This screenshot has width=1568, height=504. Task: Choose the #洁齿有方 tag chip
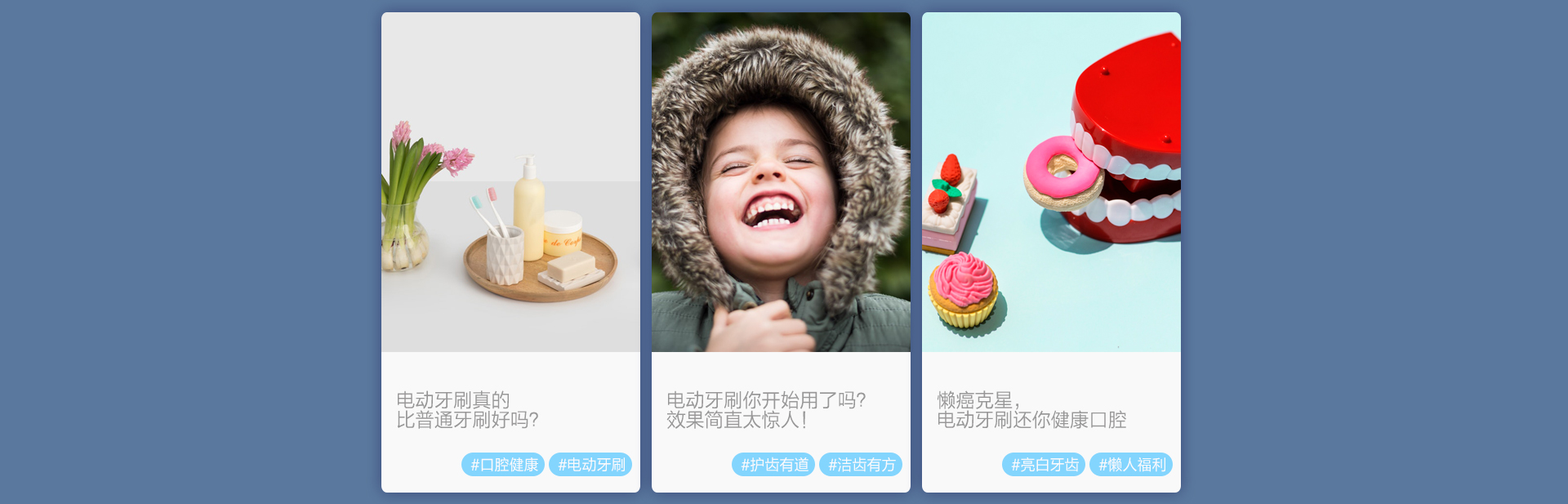click(861, 465)
